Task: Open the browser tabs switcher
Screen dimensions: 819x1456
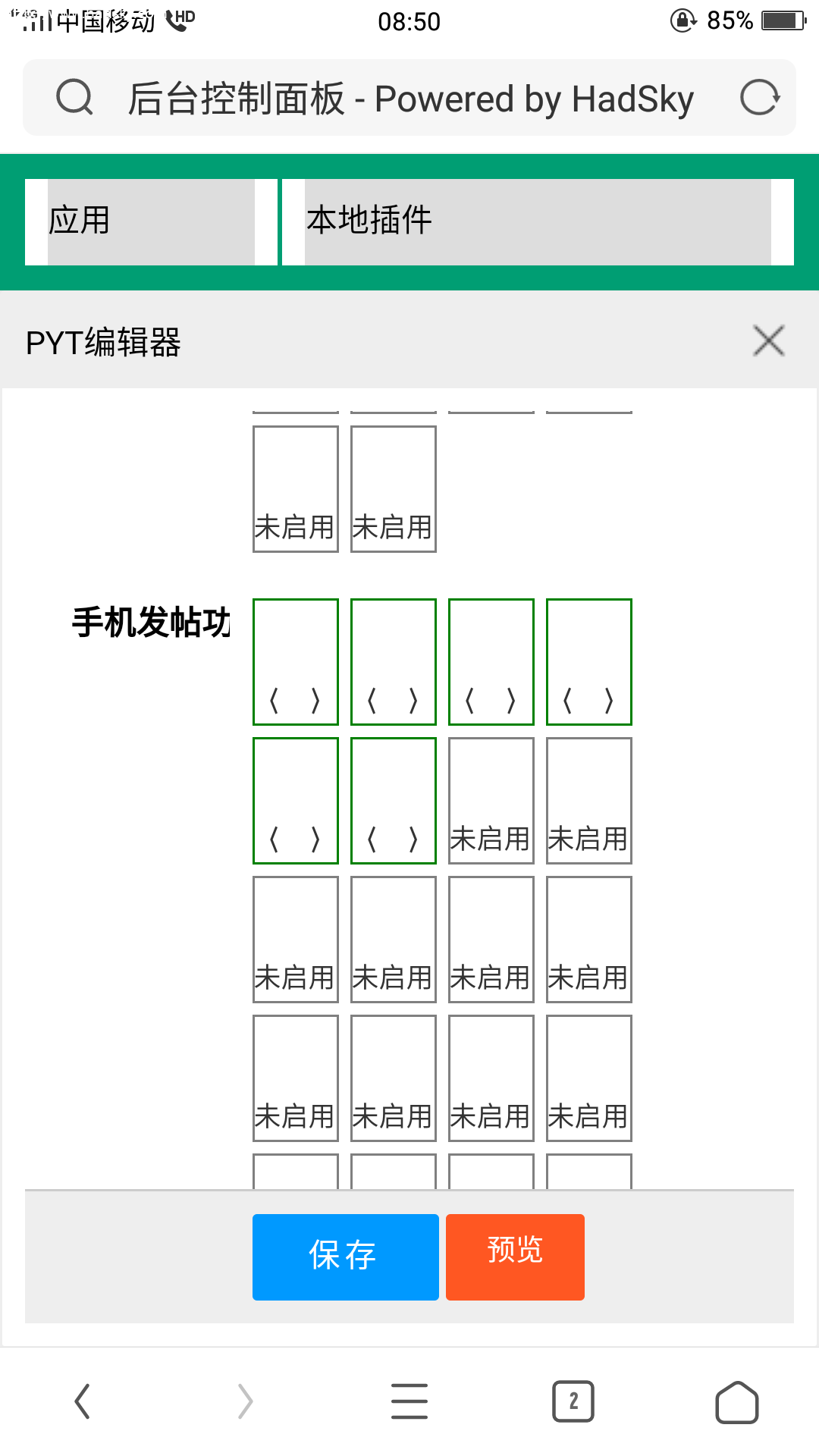Action: [573, 1401]
